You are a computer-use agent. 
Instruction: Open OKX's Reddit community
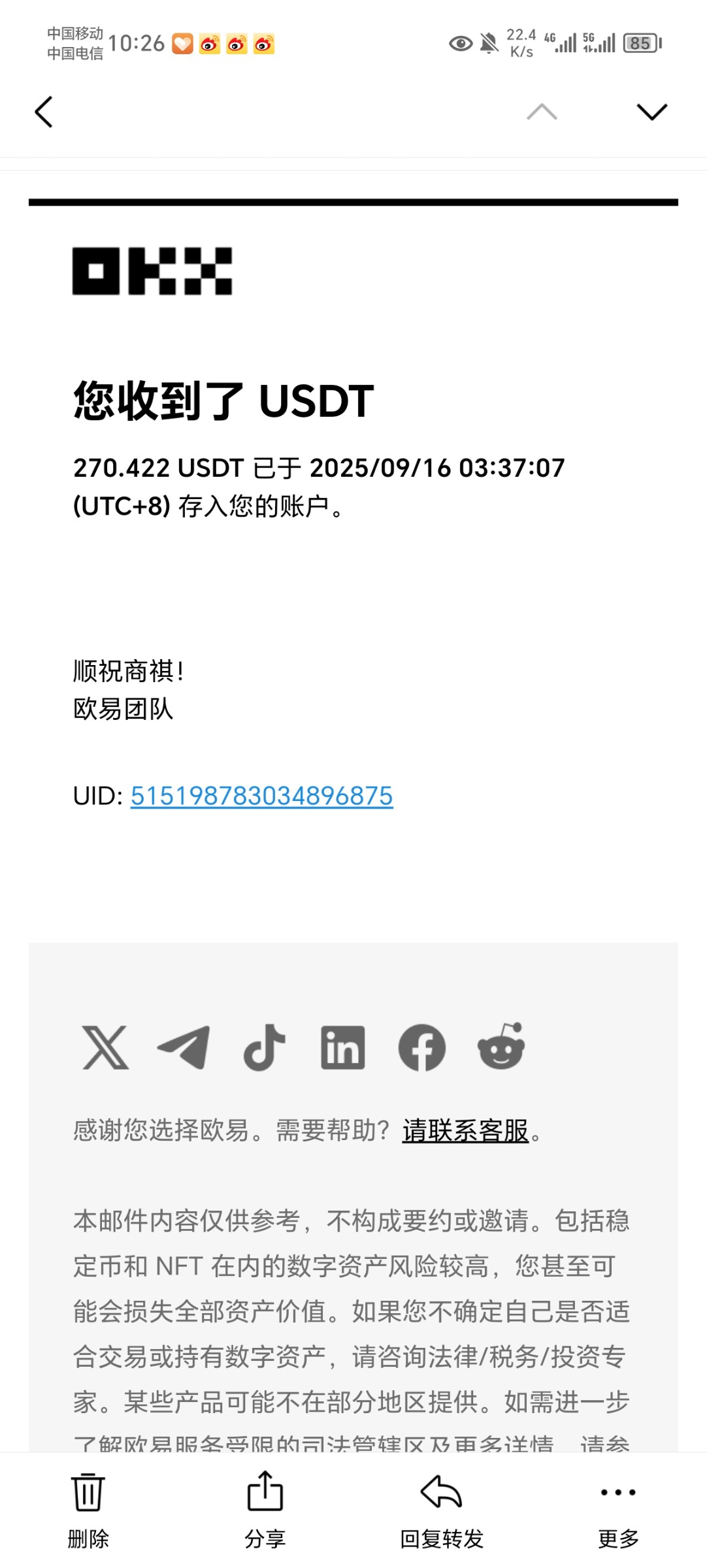501,1047
